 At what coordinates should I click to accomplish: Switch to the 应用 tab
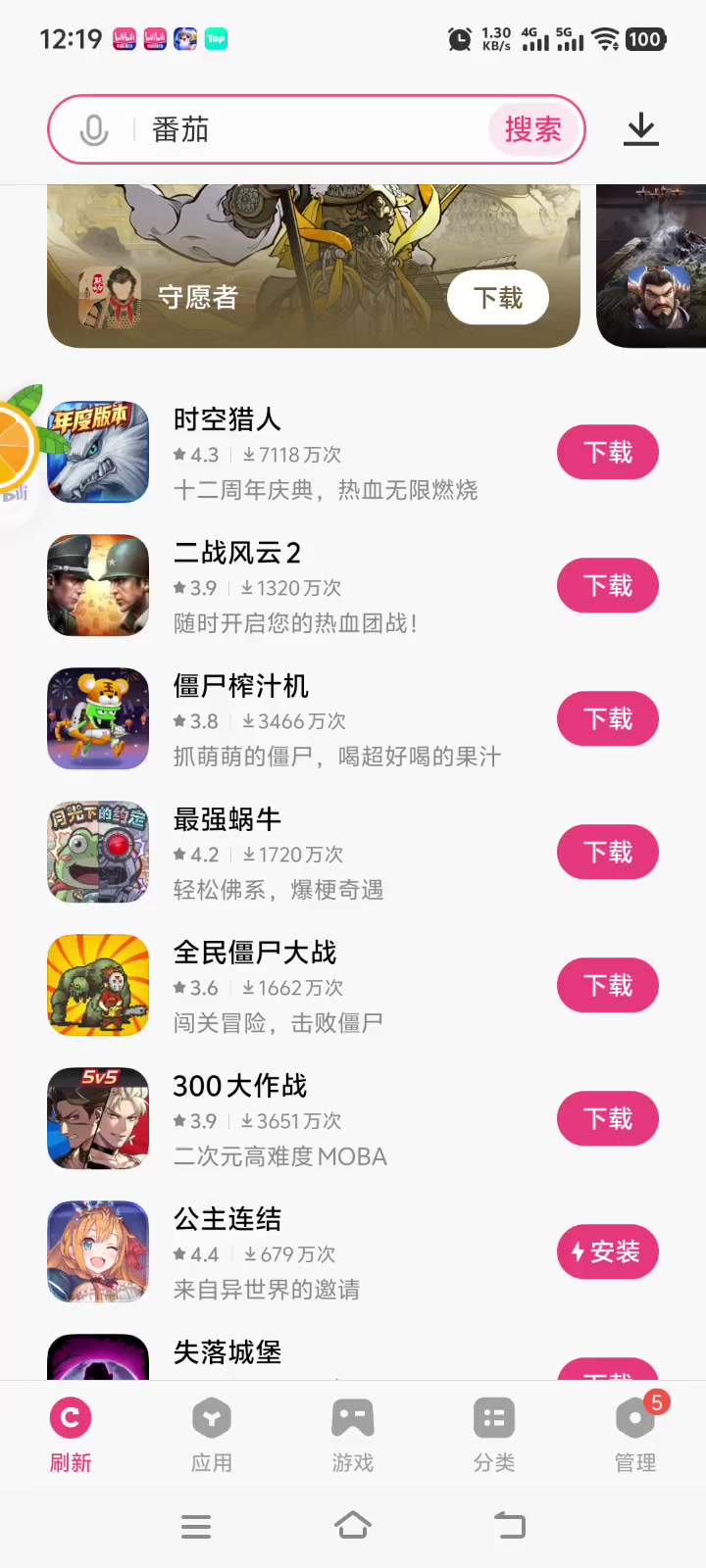point(212,1435)
